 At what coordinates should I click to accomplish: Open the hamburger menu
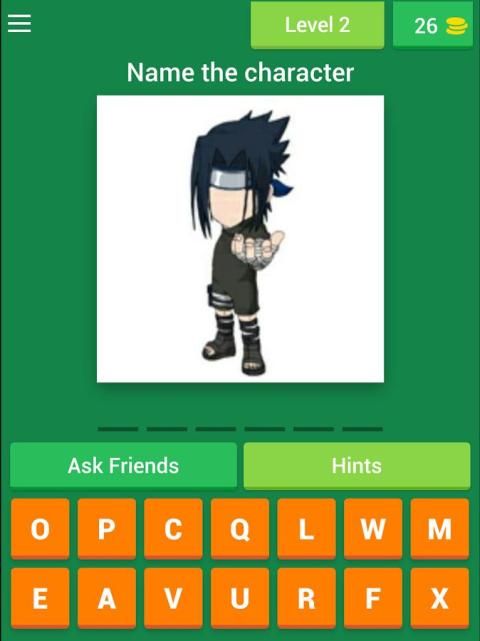click(x=19, y=23)
